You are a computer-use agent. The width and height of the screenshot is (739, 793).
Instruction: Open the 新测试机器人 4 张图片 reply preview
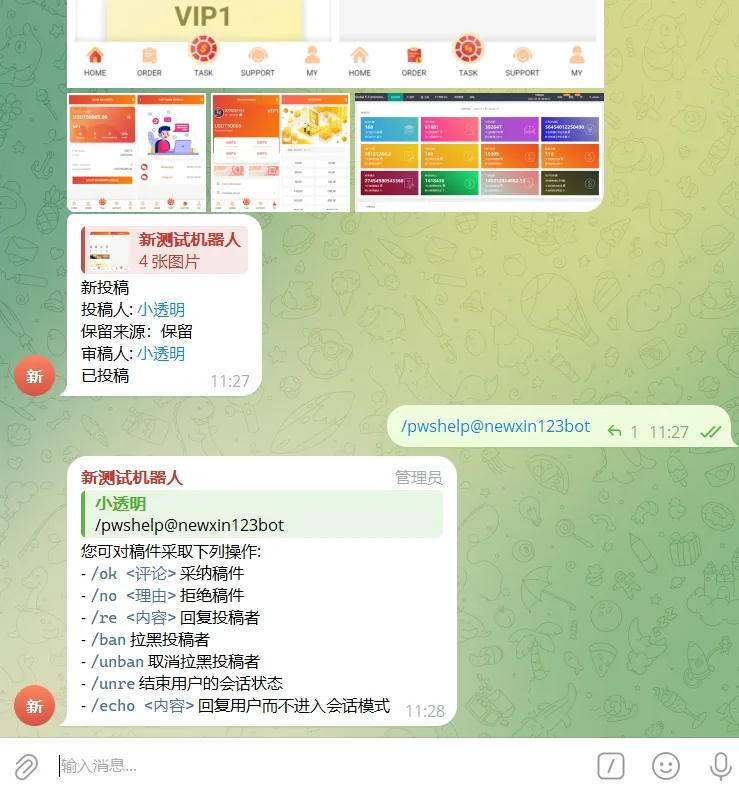(x=164, y=250)
